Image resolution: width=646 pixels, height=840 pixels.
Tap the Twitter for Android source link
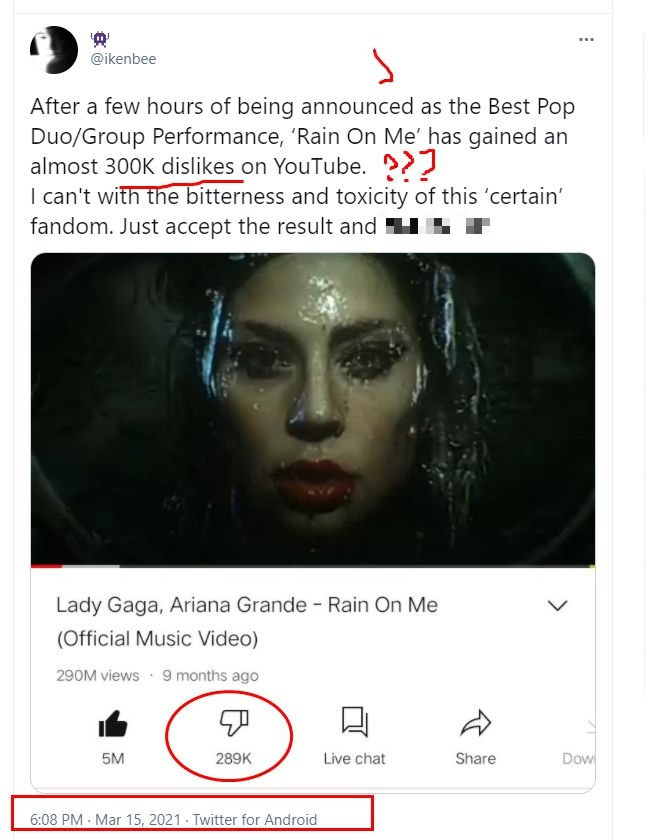click(x=255, y=819)
